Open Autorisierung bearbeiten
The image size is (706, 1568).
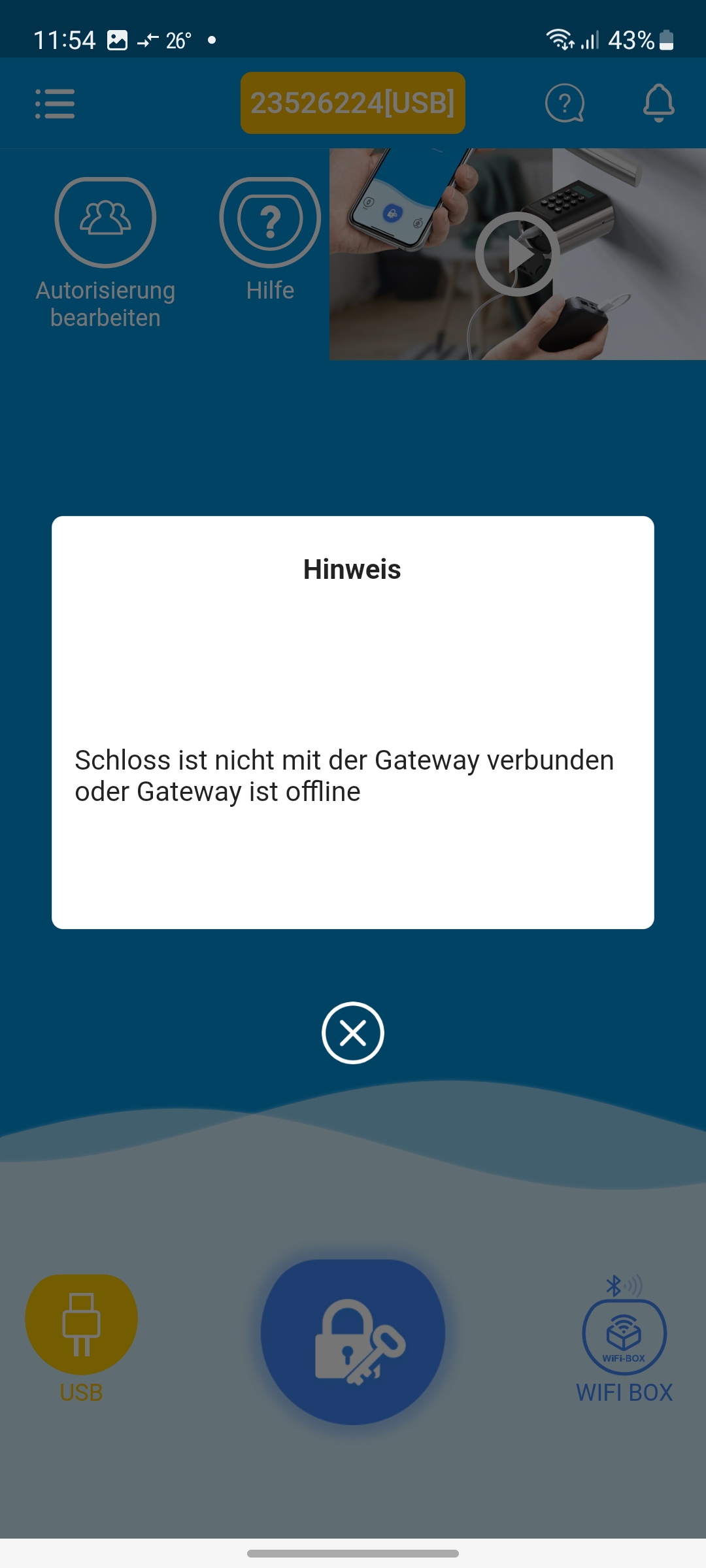click(x=105, y=223)
